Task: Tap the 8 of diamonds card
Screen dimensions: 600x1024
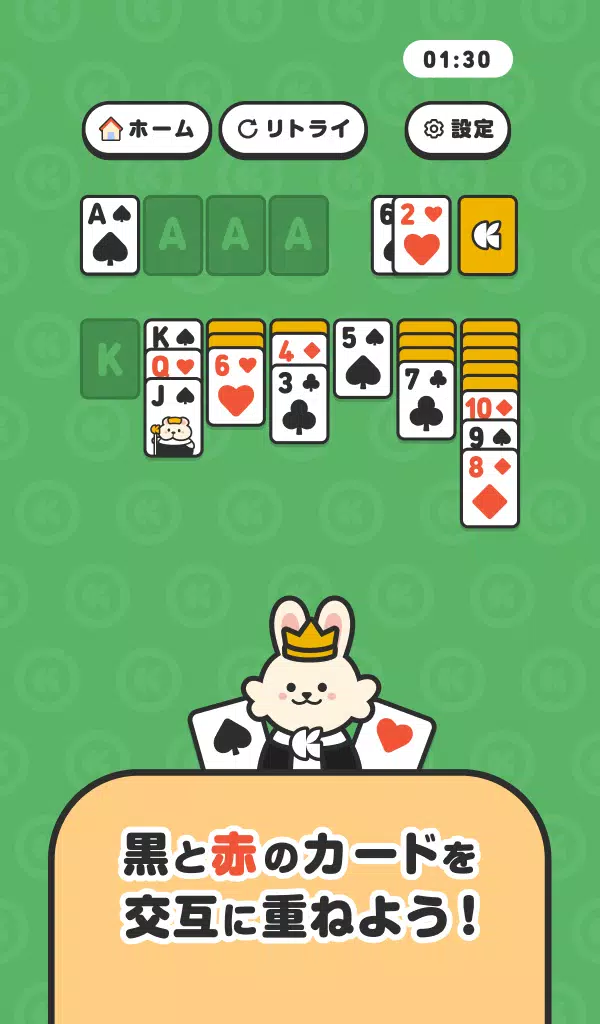Action: pos(490,488)
